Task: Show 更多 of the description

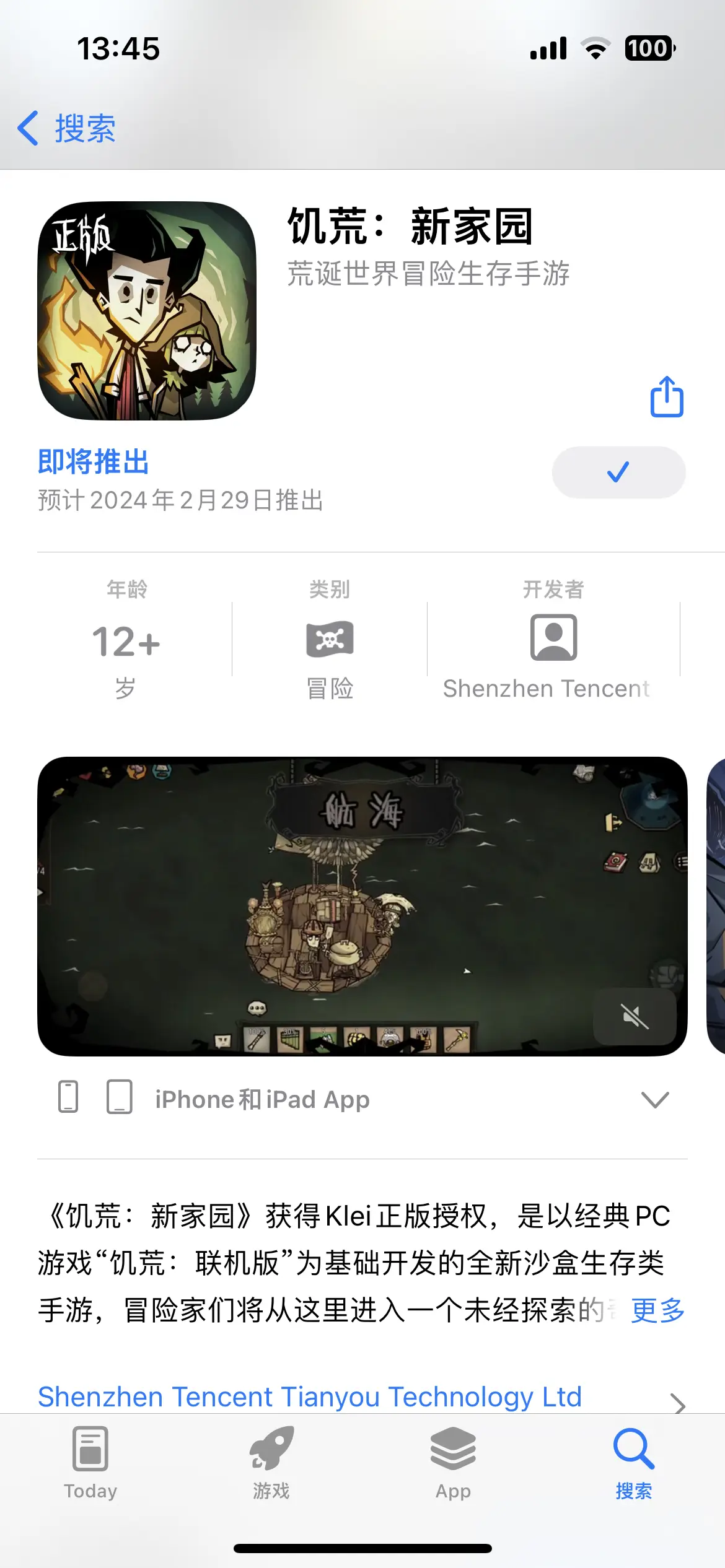Action: (657, 1310)
